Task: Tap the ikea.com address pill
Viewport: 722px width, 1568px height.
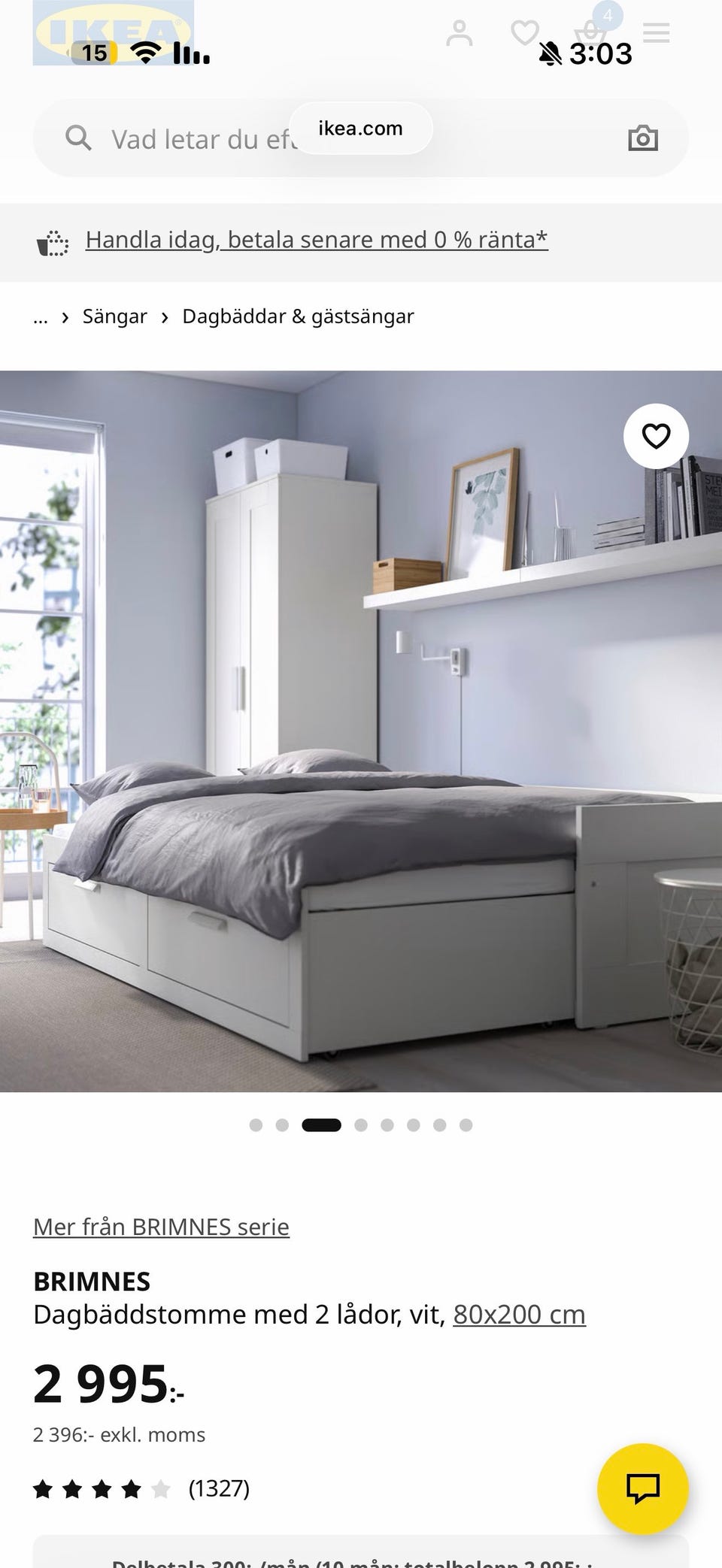Action: (360, 129)
